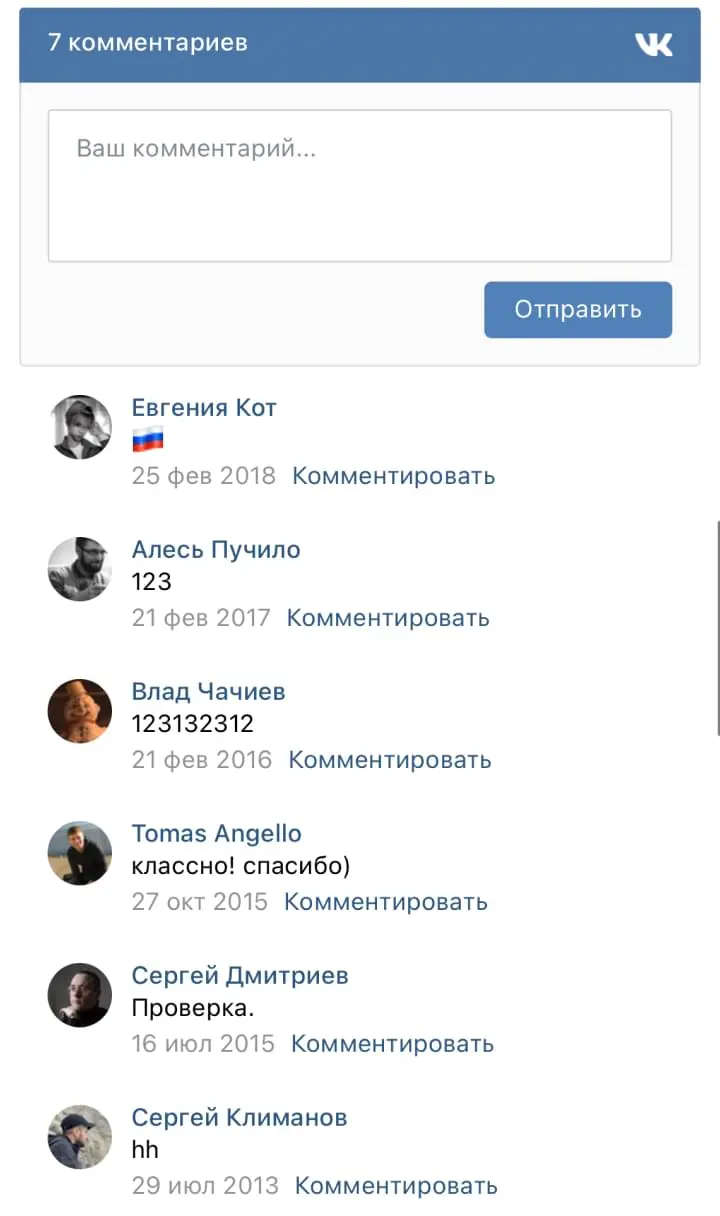
Task: Tap Комментировать under Сергей Дмитриев's comment
Action: [x=392, y=1044]
